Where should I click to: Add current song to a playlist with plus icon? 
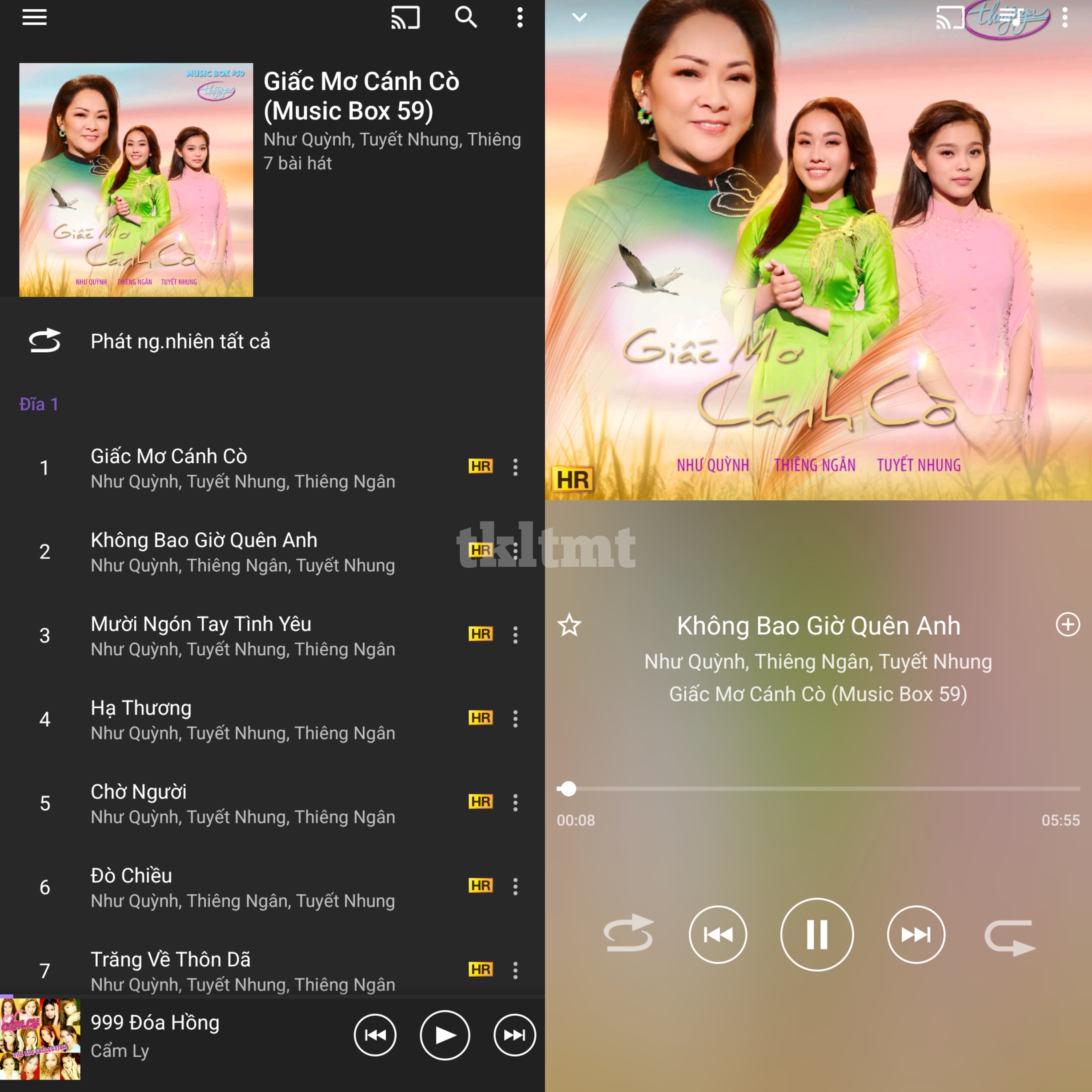point(1068,625)
